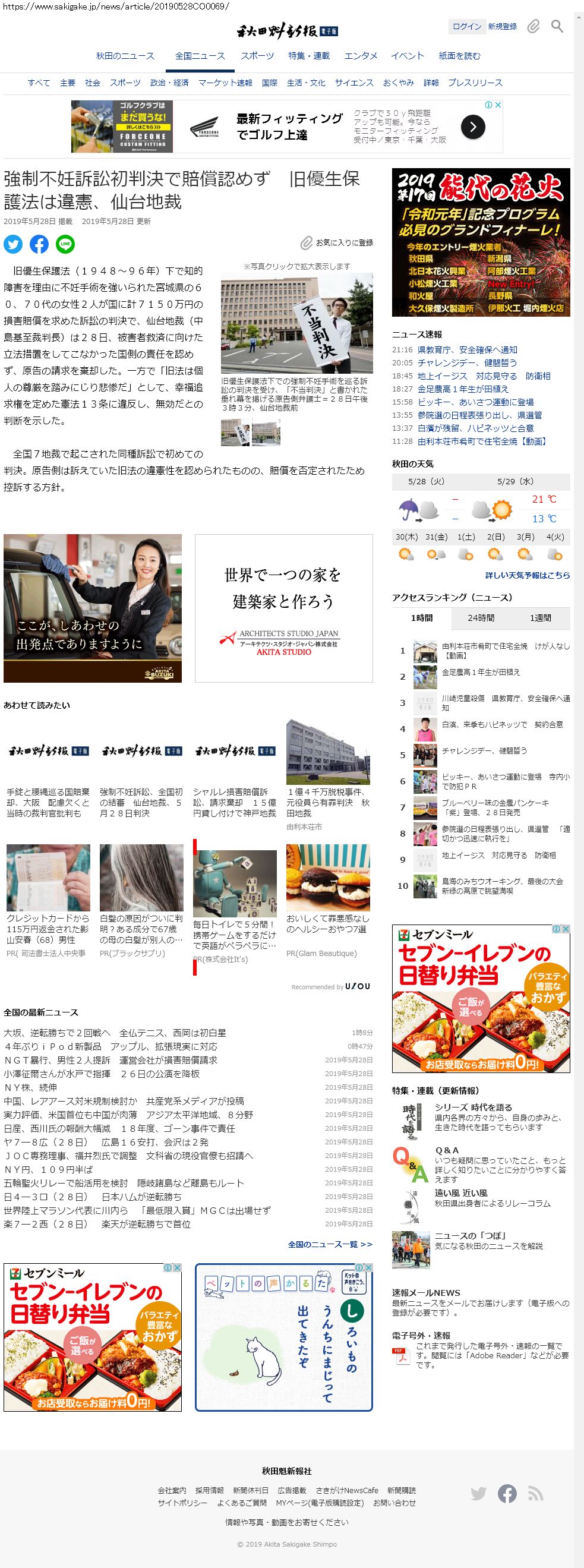Switch ranking to 1週間 tab
584x1568 pixels.
tap(540, 618)
